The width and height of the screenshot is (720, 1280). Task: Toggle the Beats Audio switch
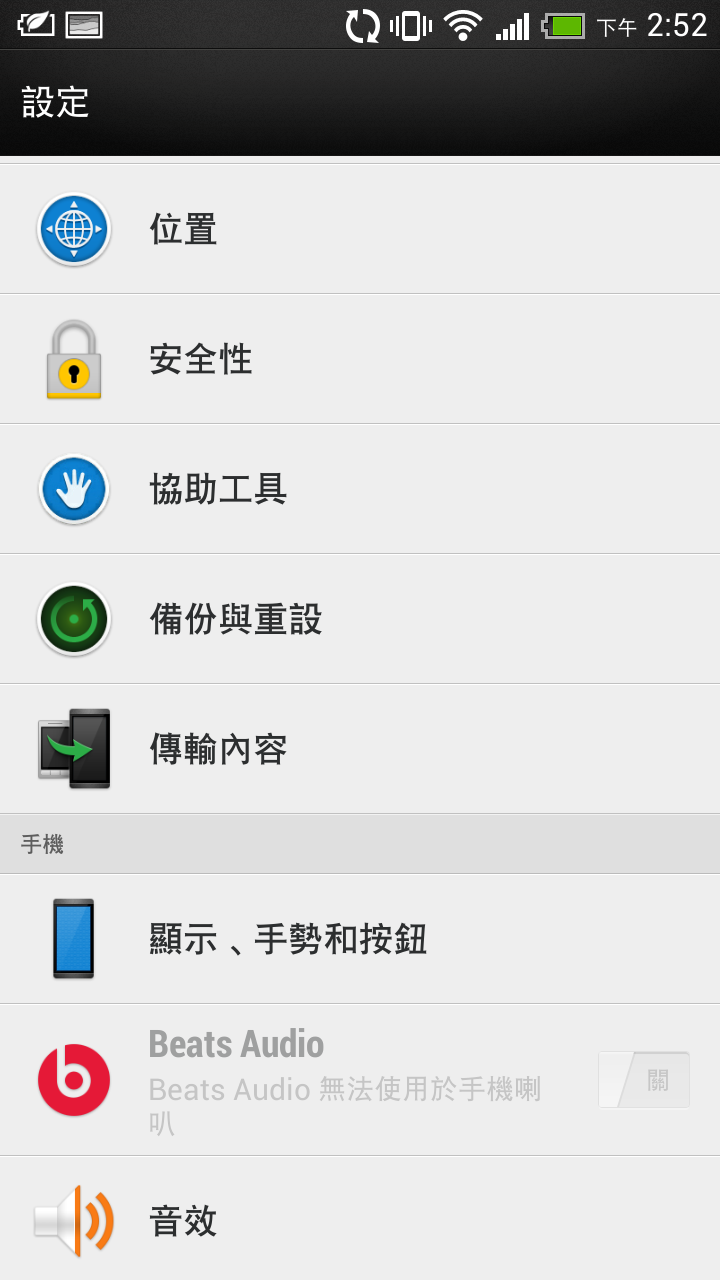(644, 1080)
